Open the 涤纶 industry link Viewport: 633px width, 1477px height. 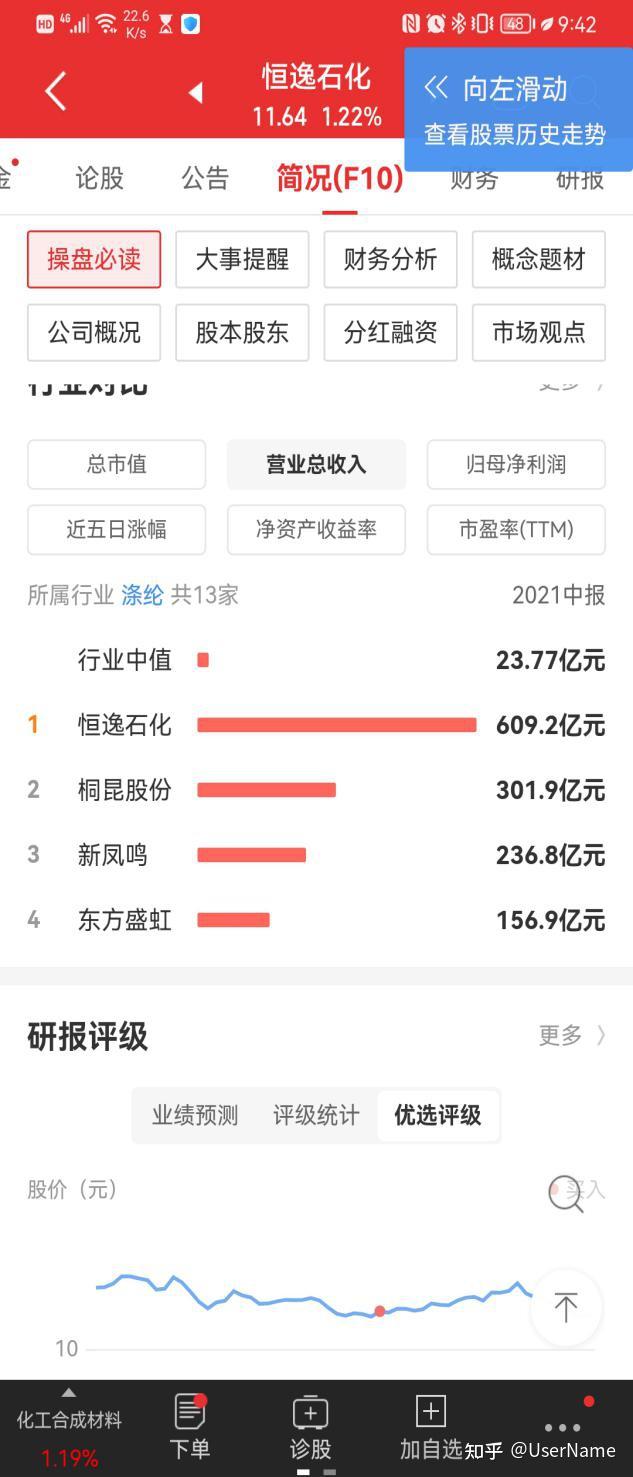click(x=142, y=595)
